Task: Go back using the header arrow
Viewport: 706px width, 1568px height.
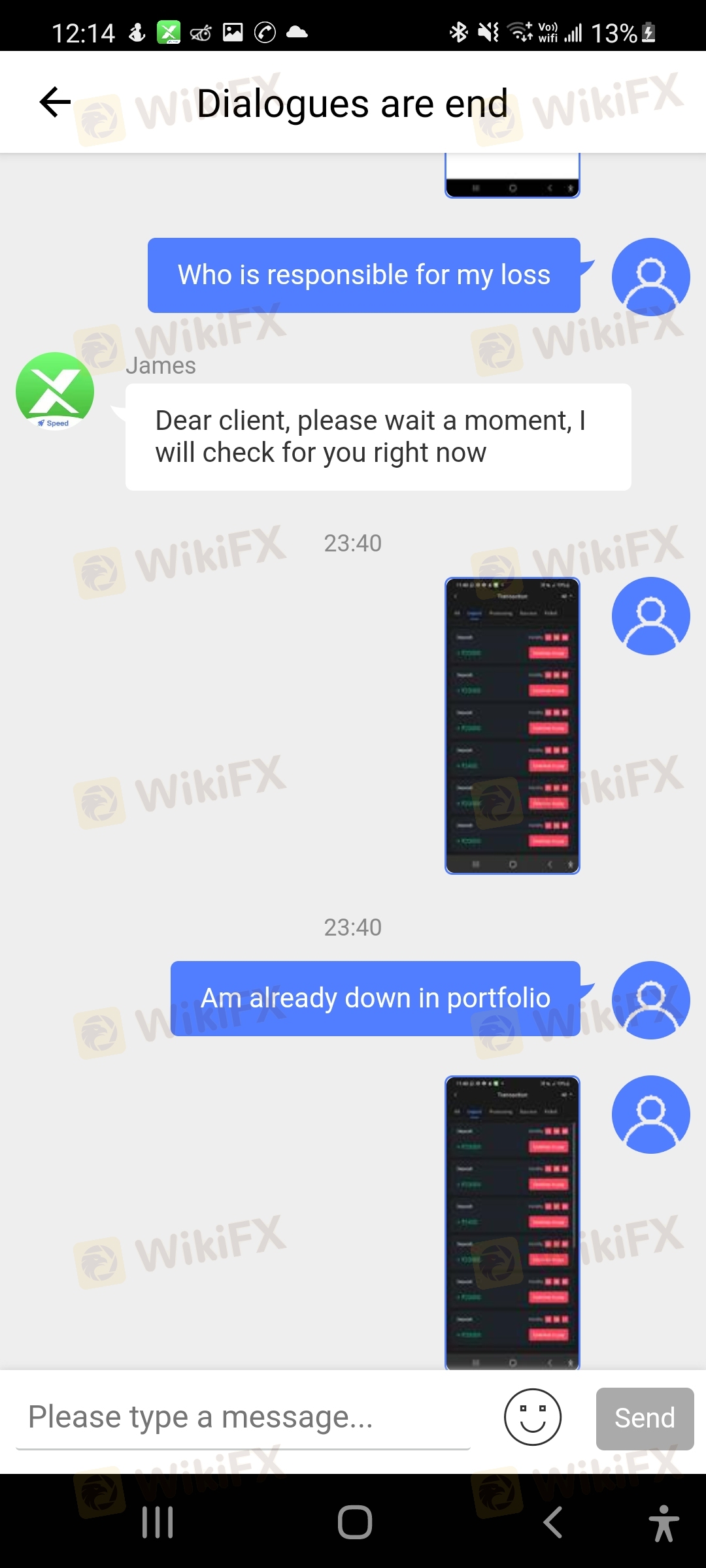Action: (55, 103)
